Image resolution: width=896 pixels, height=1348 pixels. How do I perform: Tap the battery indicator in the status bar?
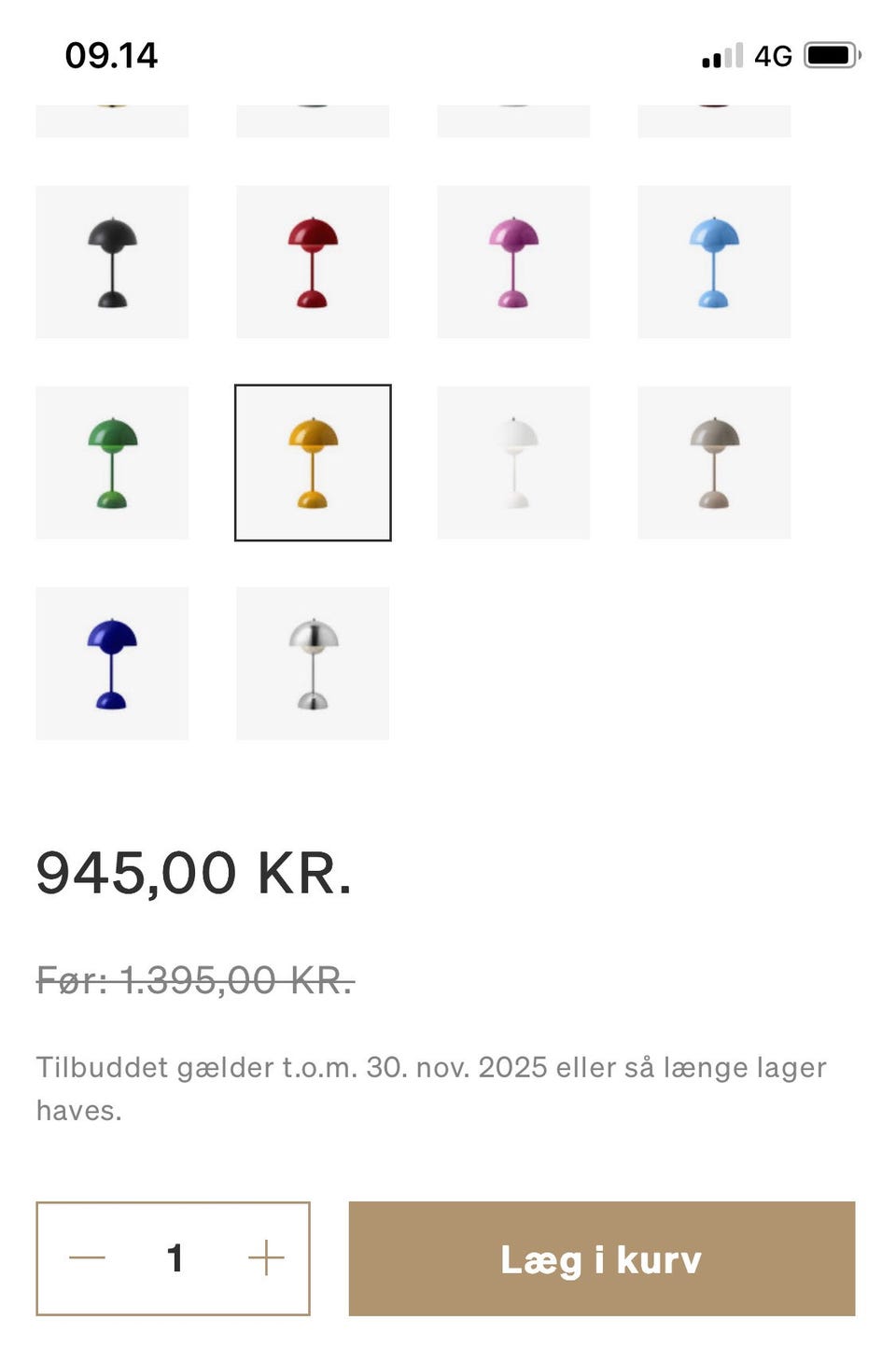(829, 56)
